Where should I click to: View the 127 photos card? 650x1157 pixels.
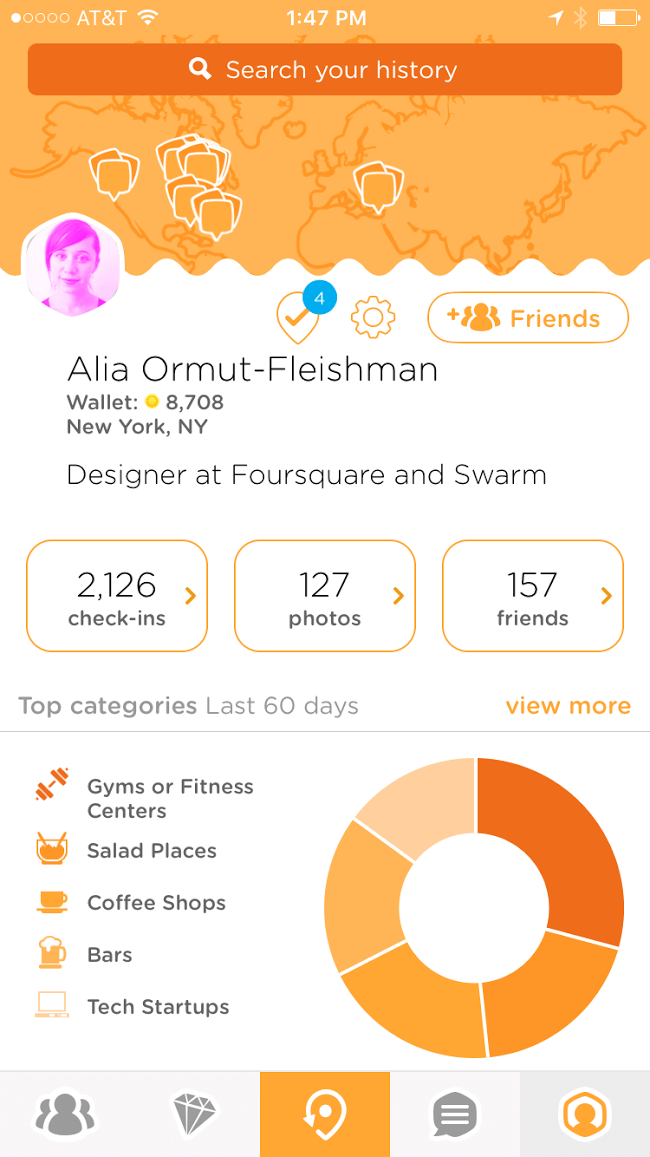[325, 596]
